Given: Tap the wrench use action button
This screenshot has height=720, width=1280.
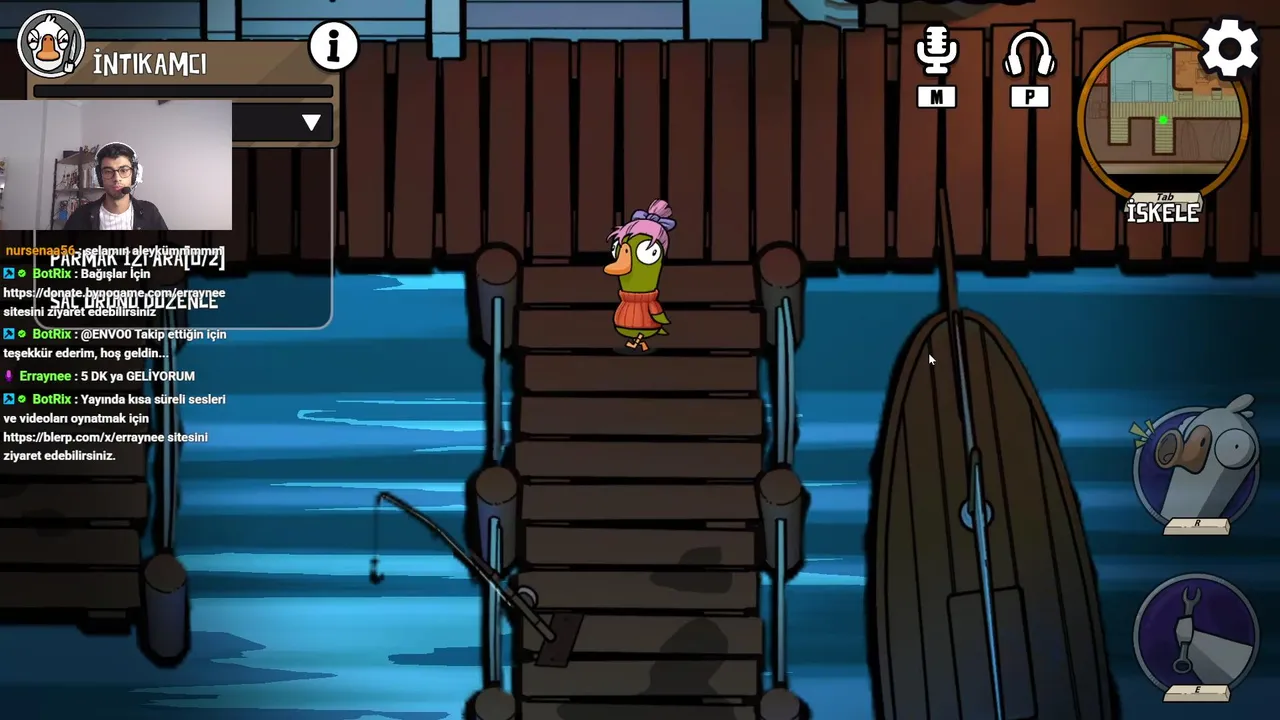Looking at the screenshot, I should point(1197,632).
